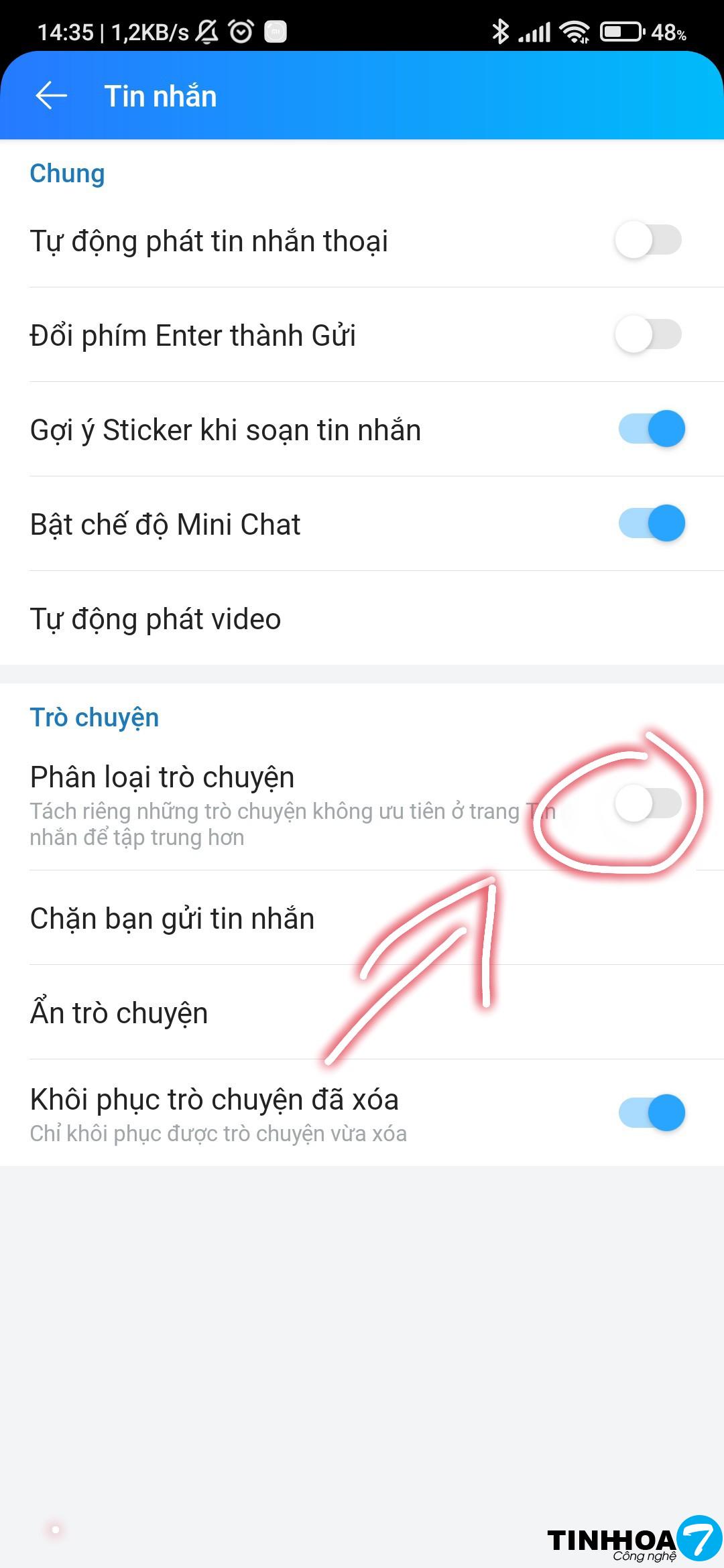724x1568 pixels.
Task: Go back from Tin nhắn settings
Action: (52, 96)
